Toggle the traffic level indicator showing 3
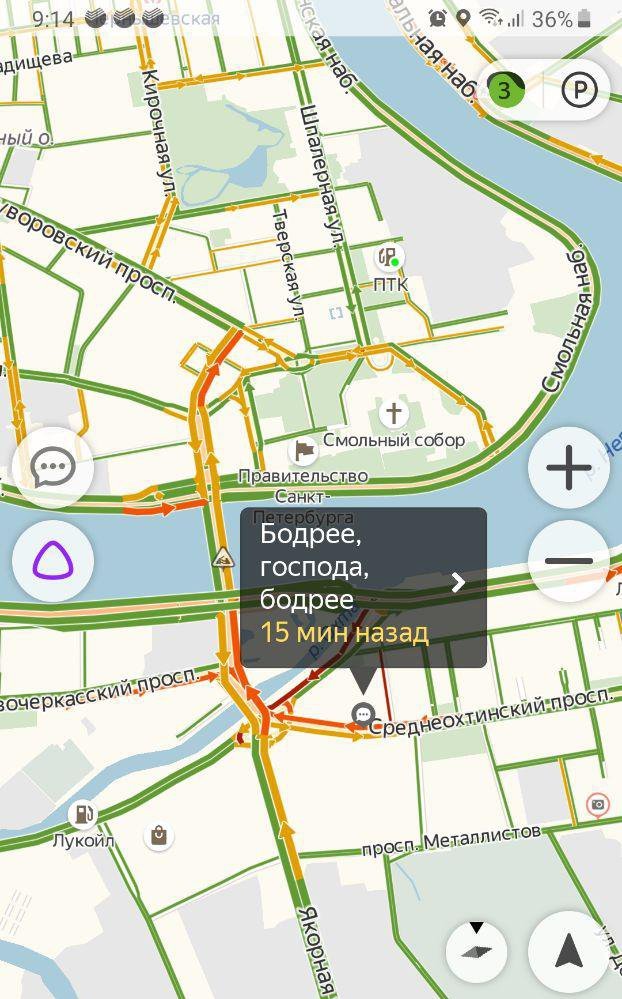 coord(506,91)
